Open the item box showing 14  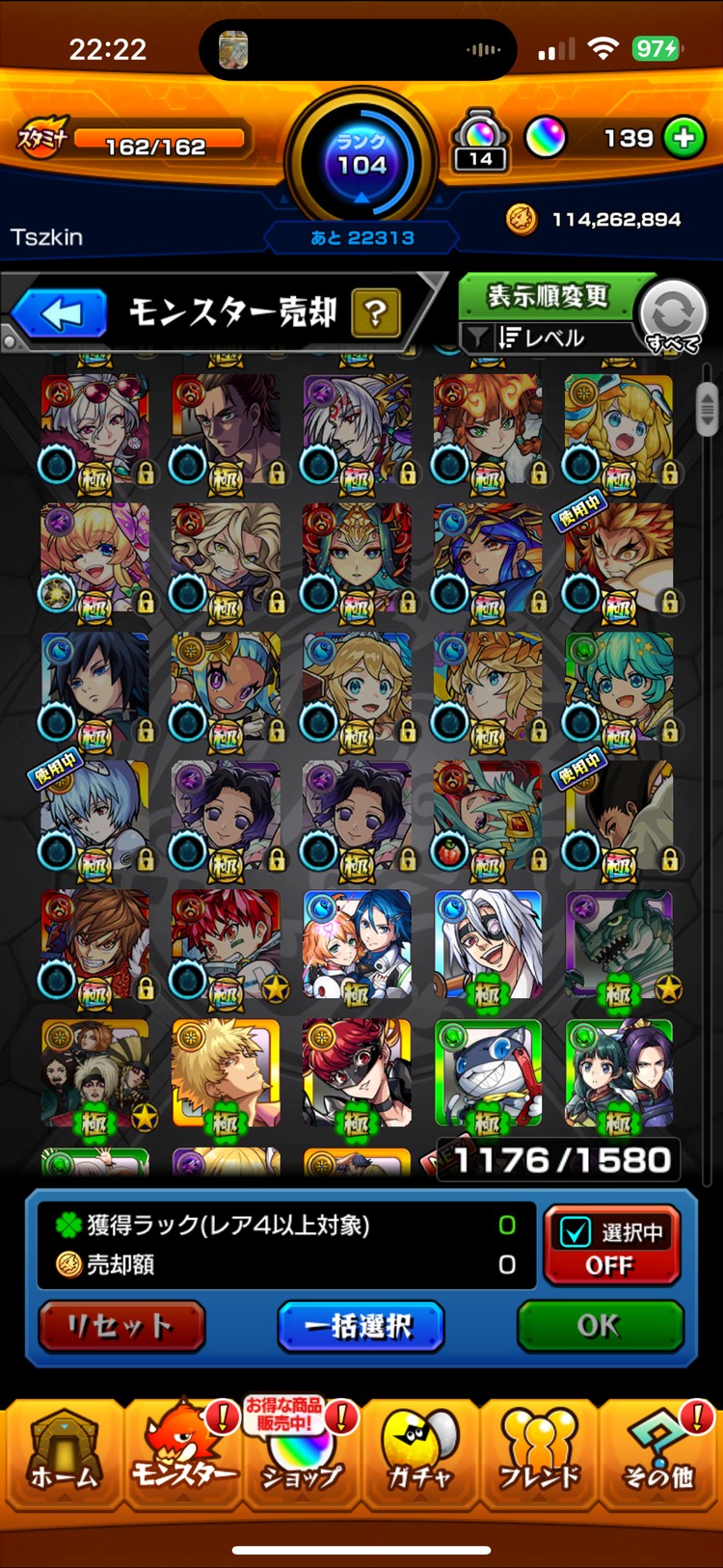click(480, 140)
